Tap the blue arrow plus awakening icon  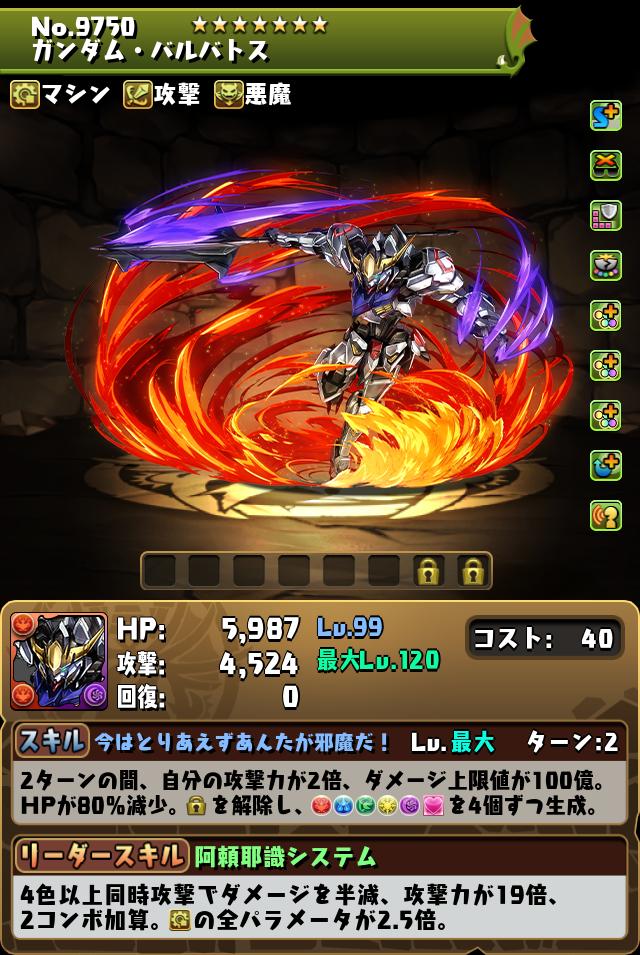[x=606, y=465]
